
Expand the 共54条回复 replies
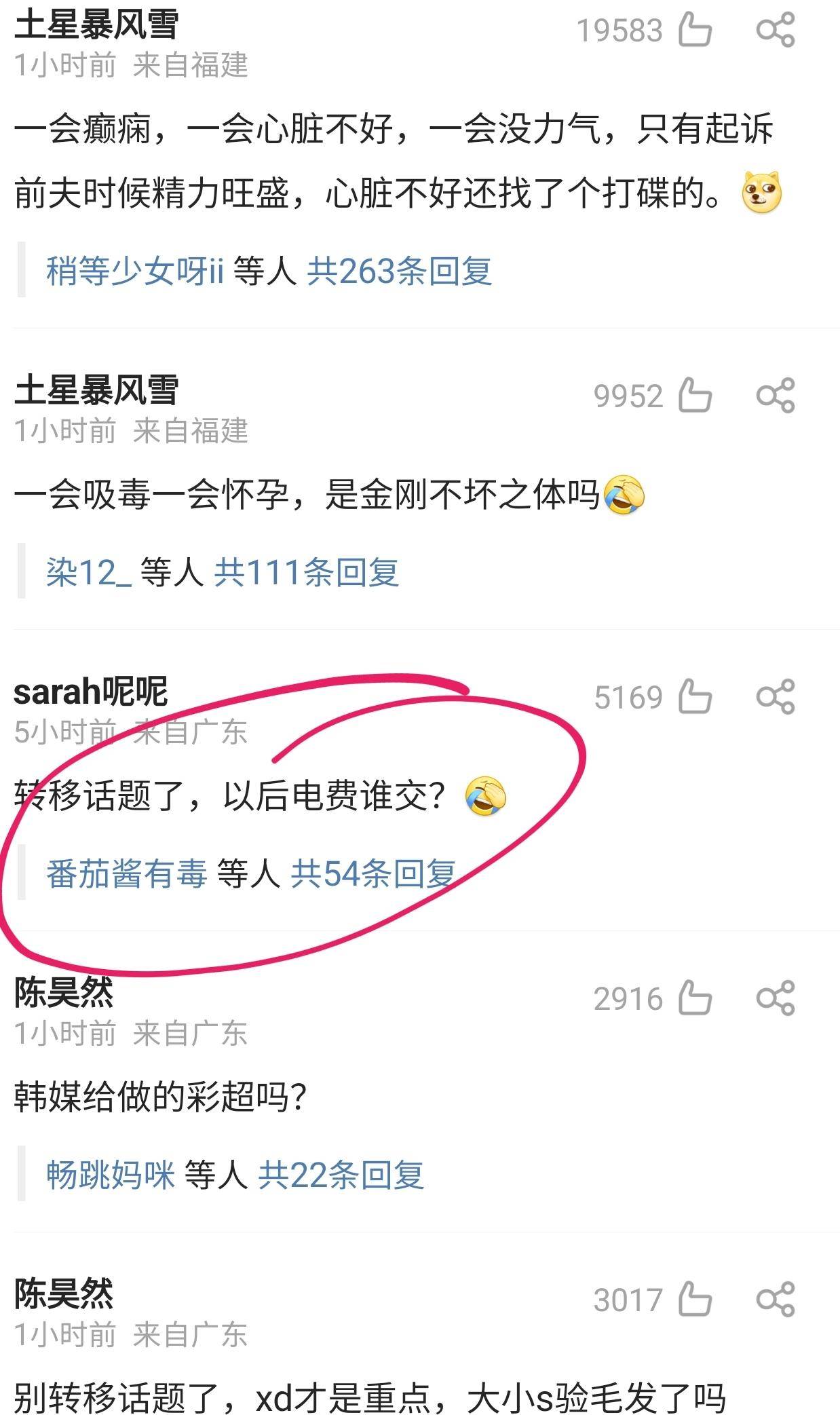click(373, 873)
